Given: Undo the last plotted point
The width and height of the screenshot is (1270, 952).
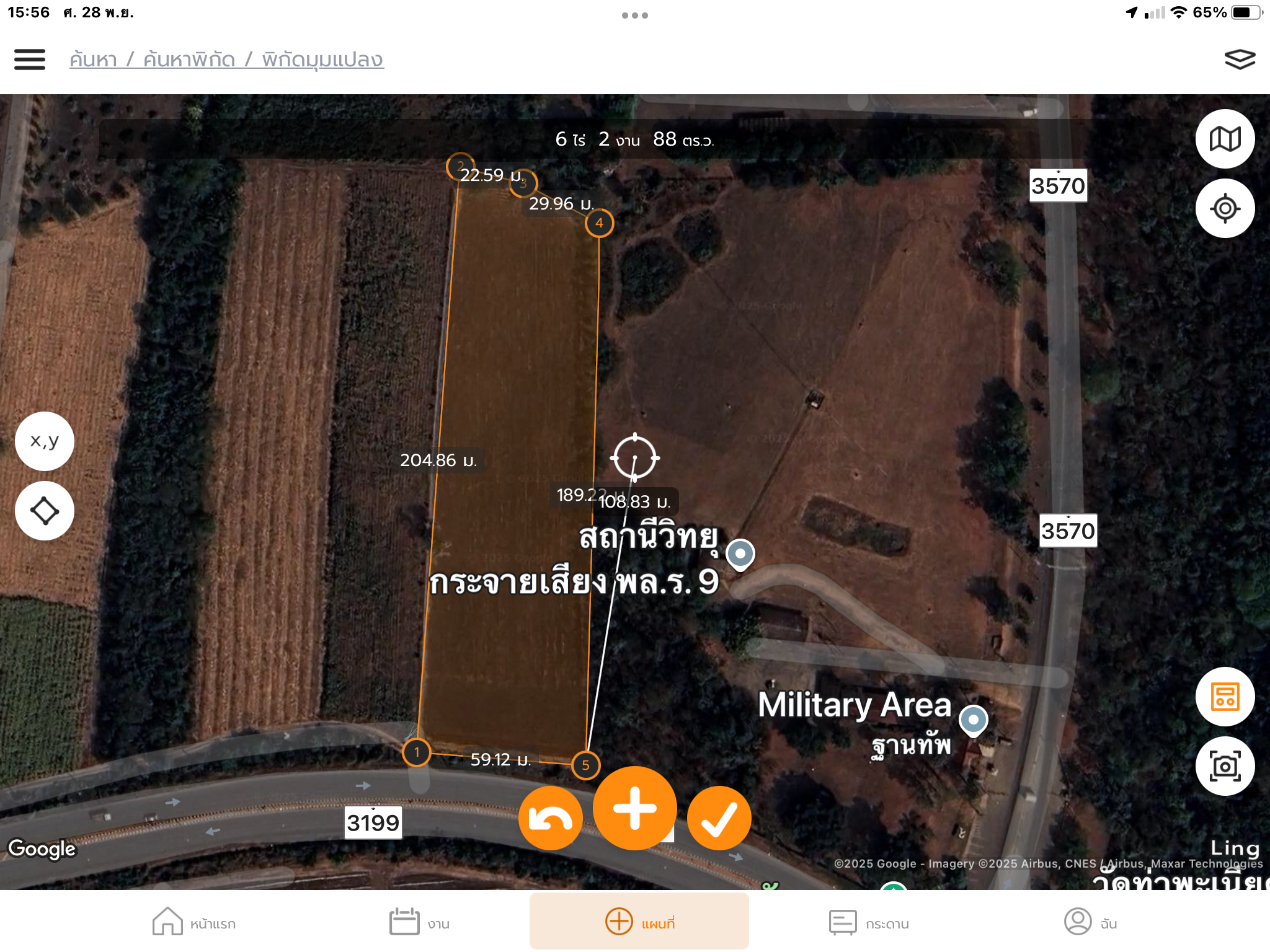Looking at the screenshot, I should 550,818.
